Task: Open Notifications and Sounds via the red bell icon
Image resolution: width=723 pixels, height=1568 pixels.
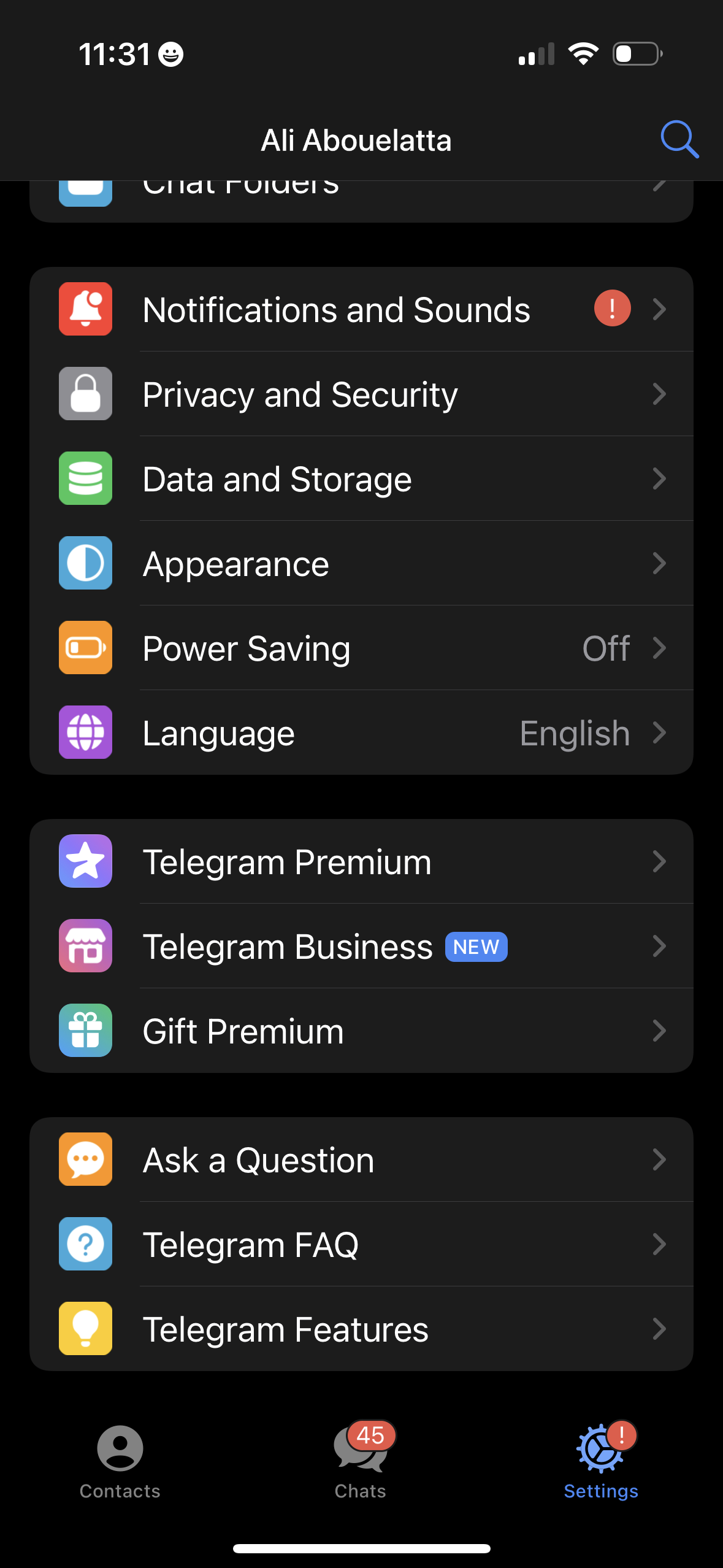Action: [85, 309]
